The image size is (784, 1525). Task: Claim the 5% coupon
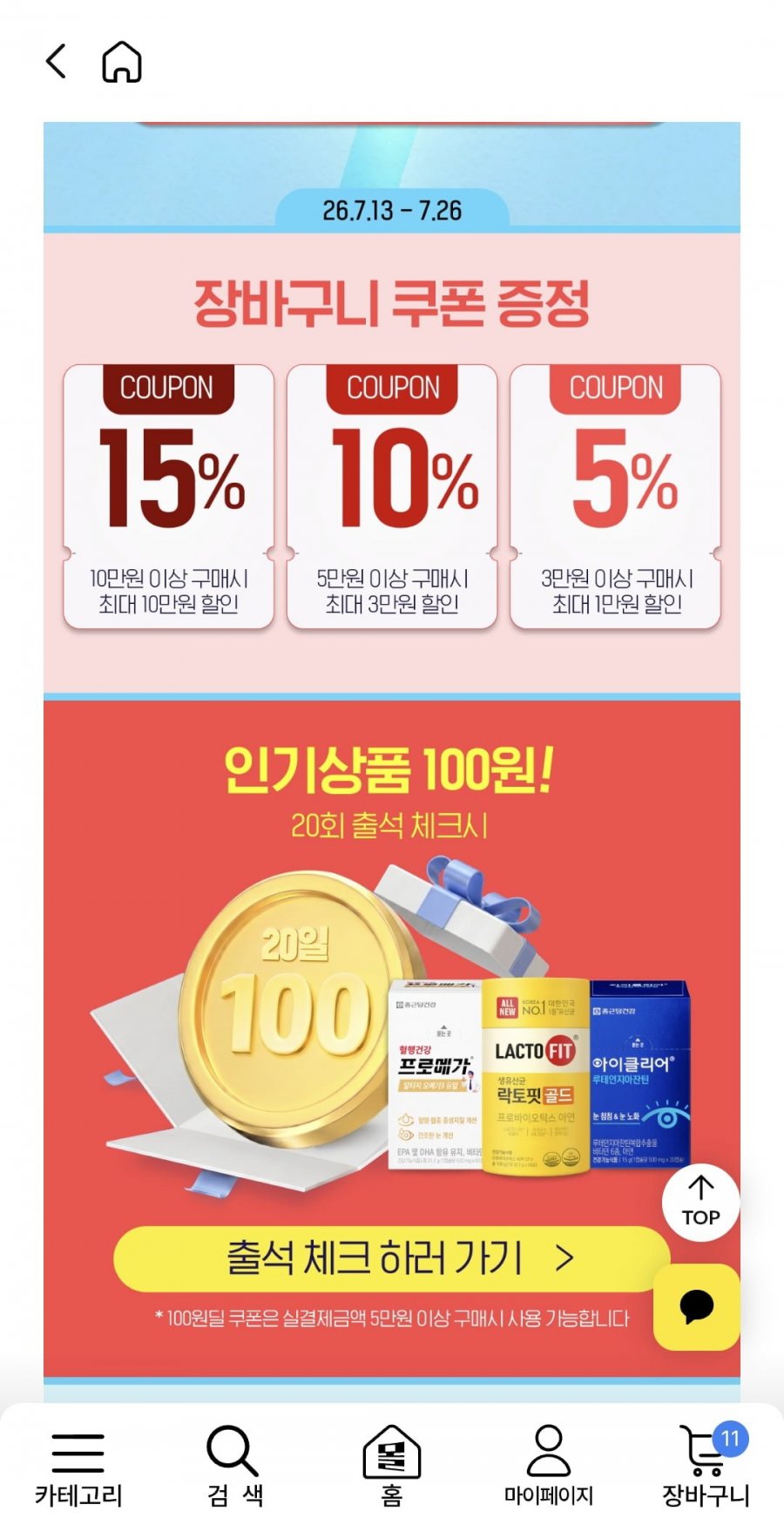pos(616,497)
